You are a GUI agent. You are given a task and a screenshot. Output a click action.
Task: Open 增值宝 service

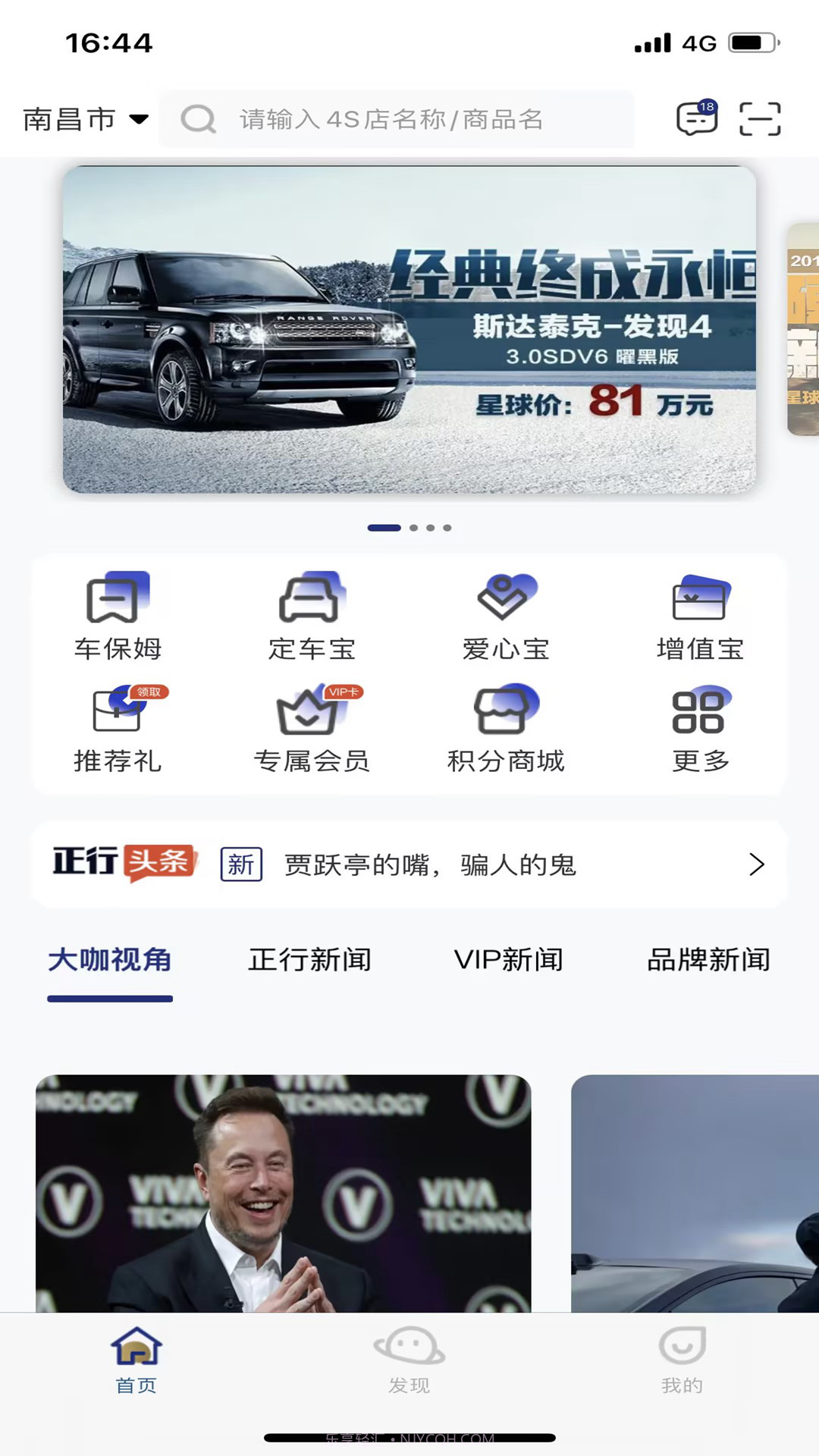pos(700,616)
